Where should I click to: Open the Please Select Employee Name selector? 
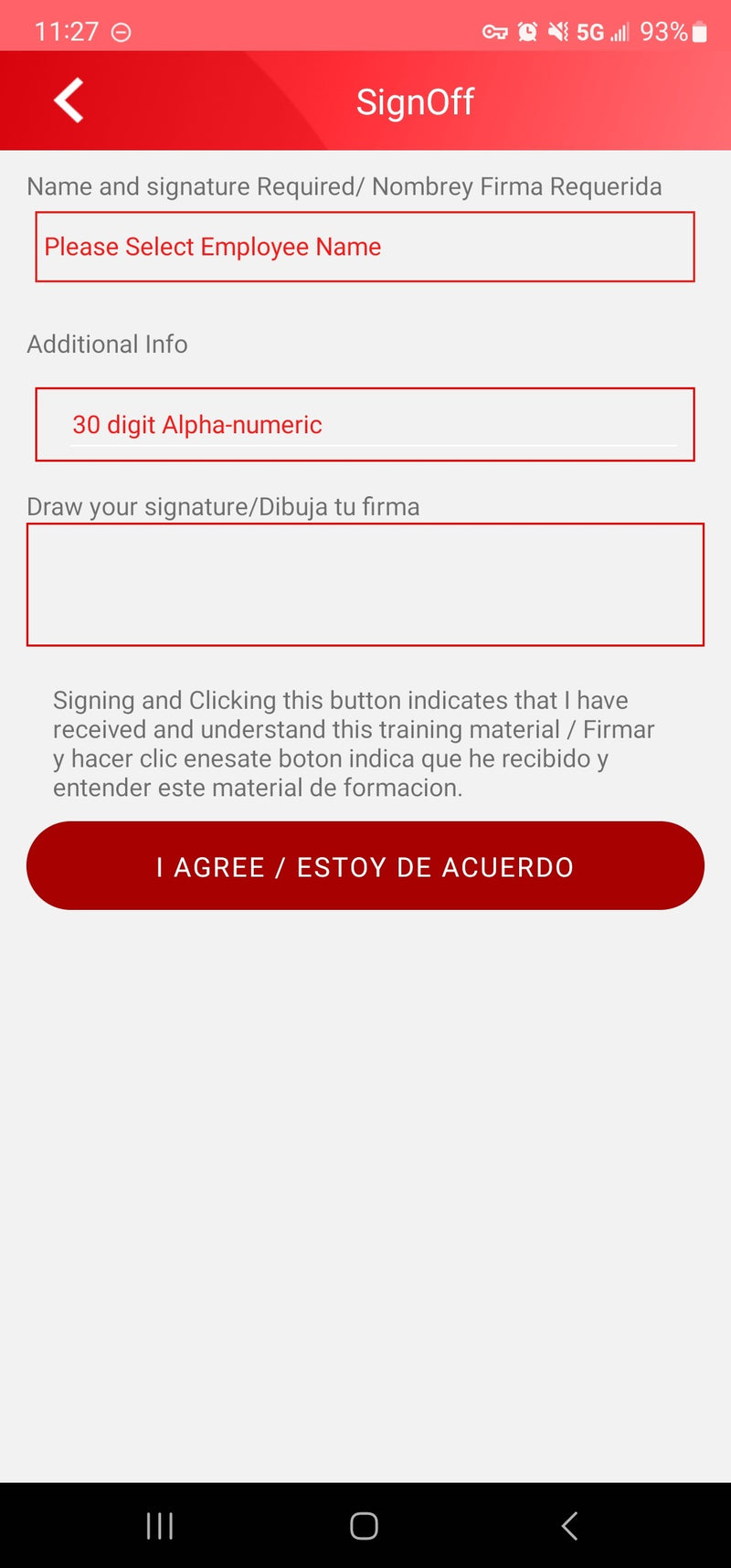pyautogui.click(x=365, y=247)
